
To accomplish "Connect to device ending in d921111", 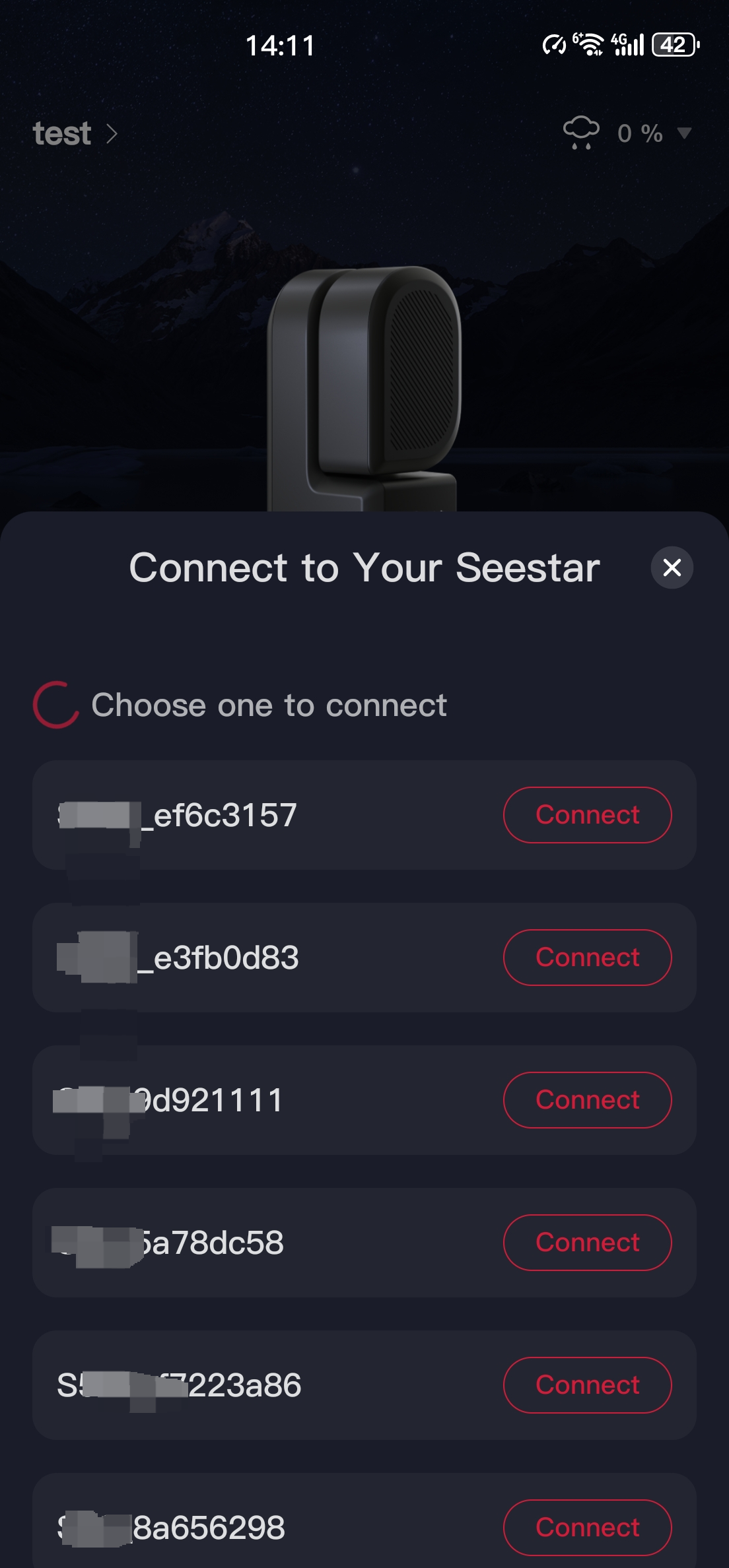I will click(587, 1100).
